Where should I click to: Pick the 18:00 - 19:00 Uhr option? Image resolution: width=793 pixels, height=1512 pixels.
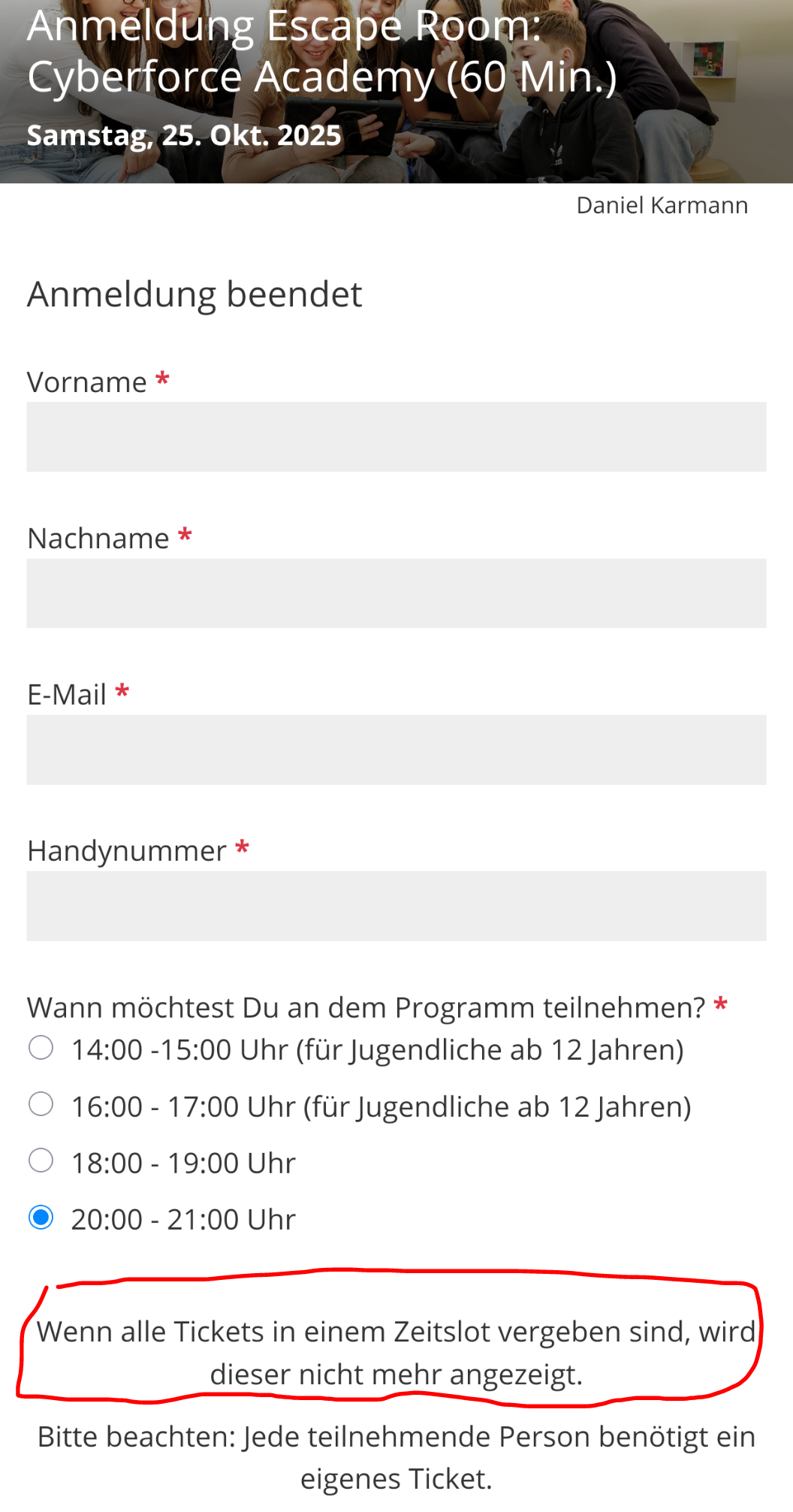click(x=41, y=1160)
